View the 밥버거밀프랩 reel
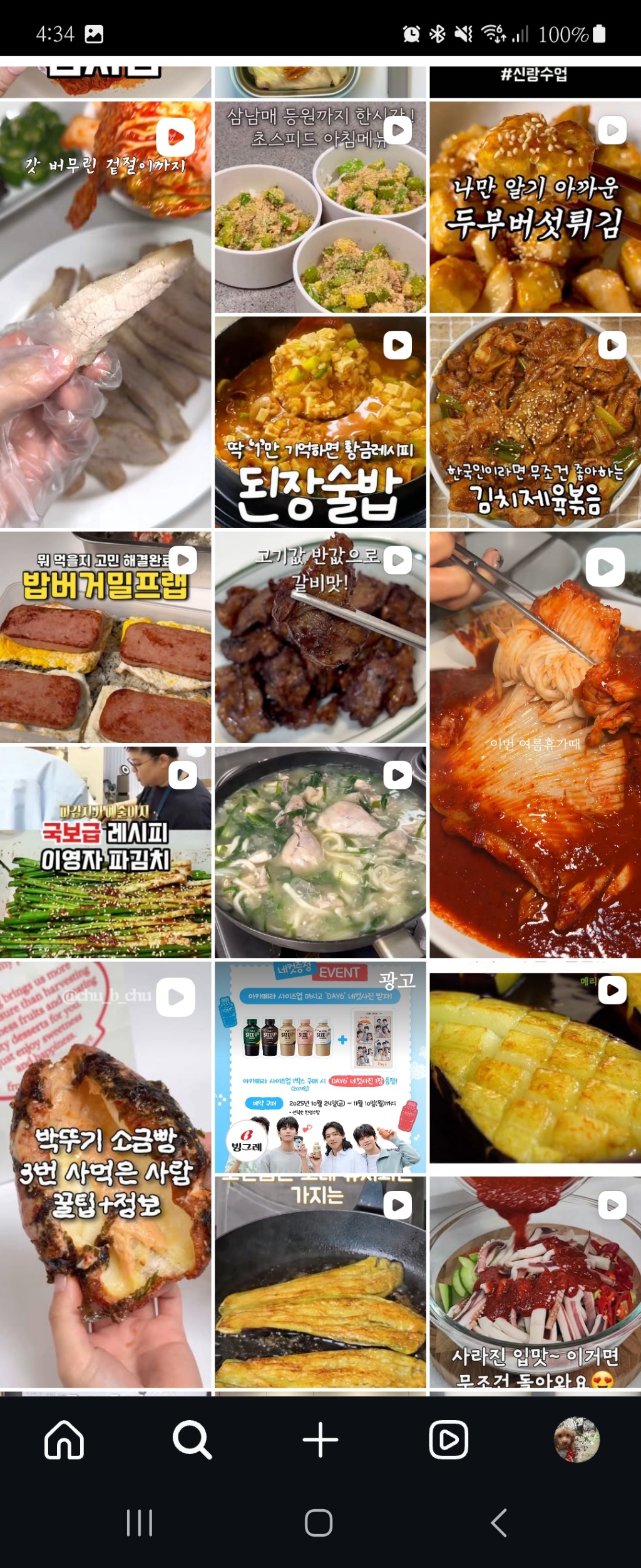641x1568 pixels. coord(105,636)
